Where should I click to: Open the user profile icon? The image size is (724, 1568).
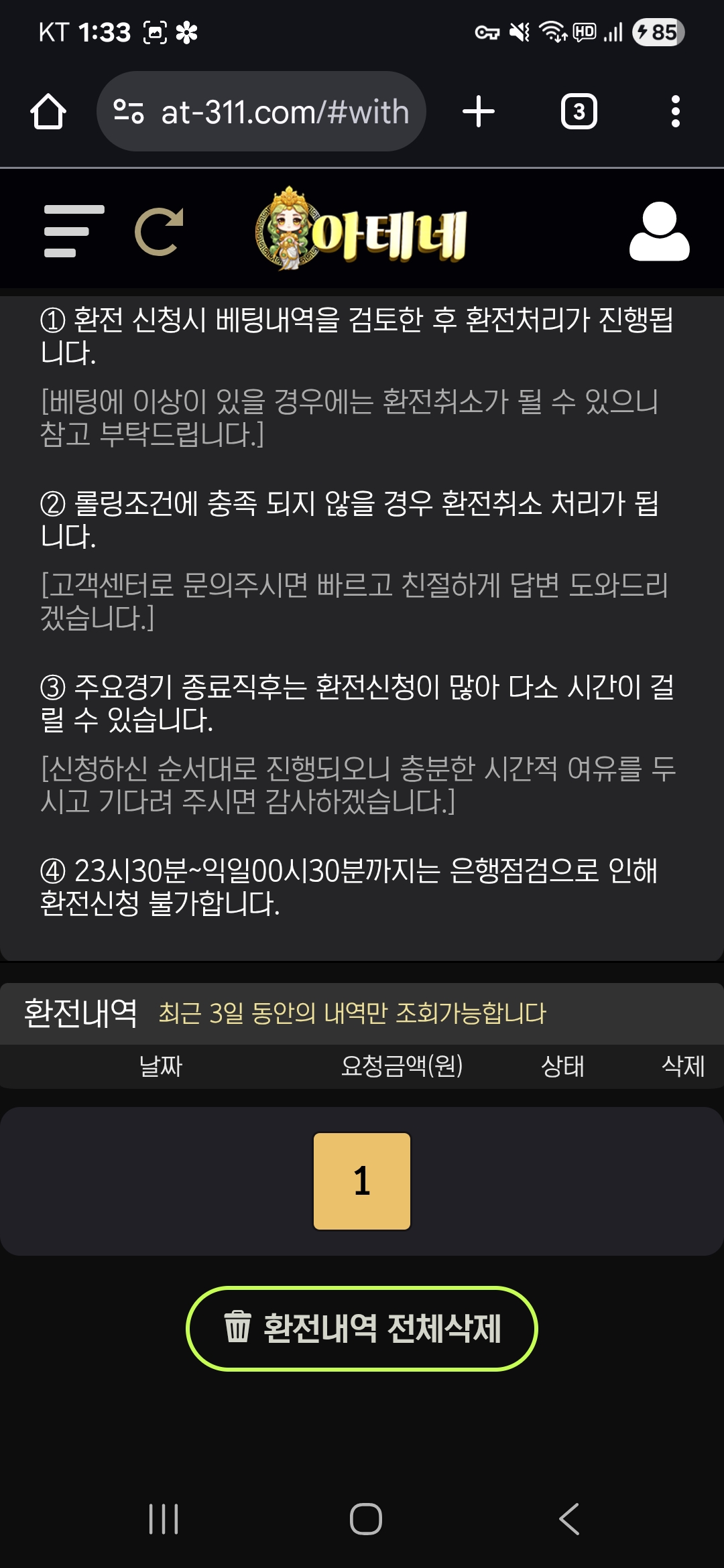[x=659, y=231]
